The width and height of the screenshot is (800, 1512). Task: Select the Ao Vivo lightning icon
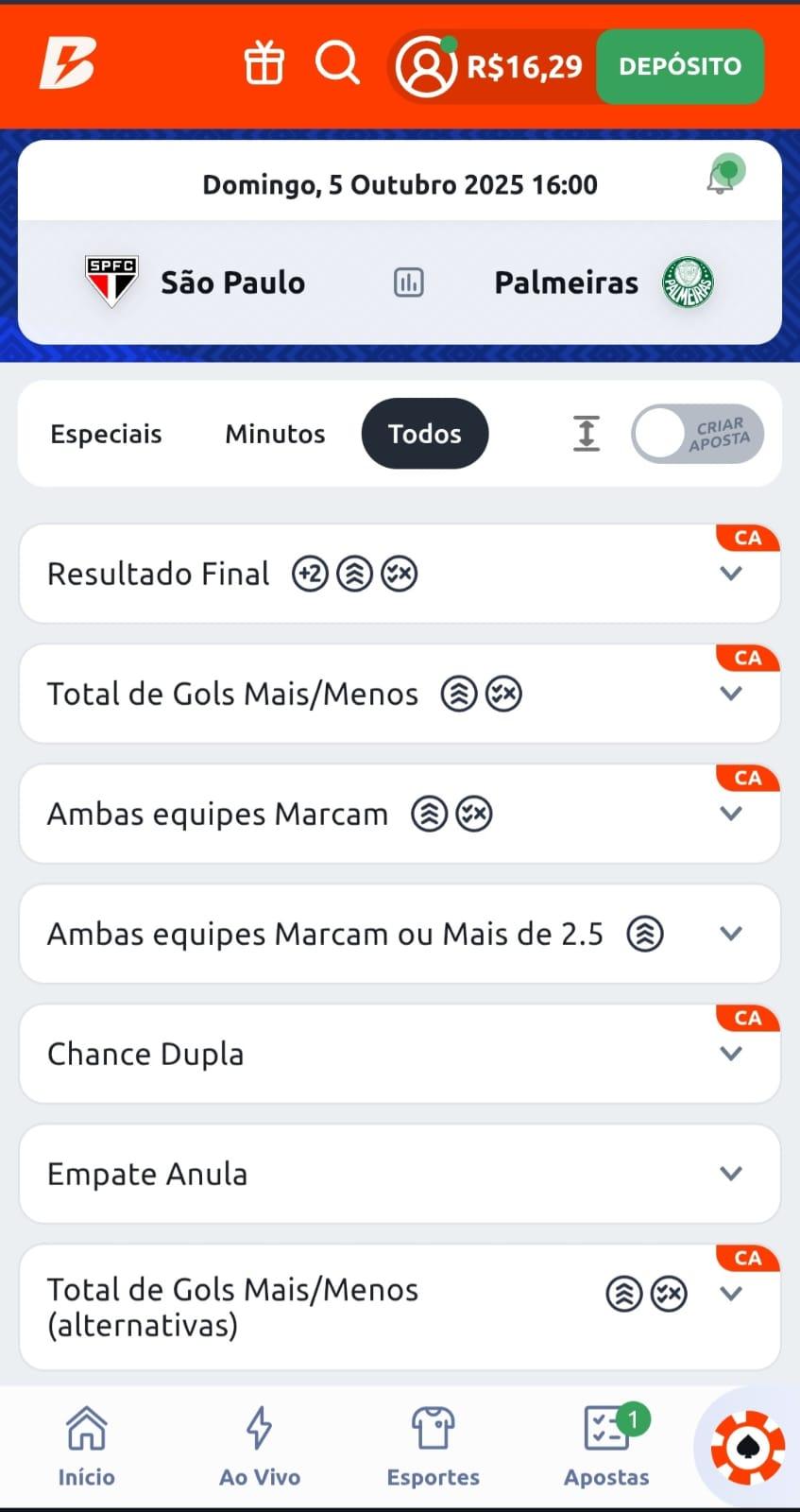(259, 1427)
